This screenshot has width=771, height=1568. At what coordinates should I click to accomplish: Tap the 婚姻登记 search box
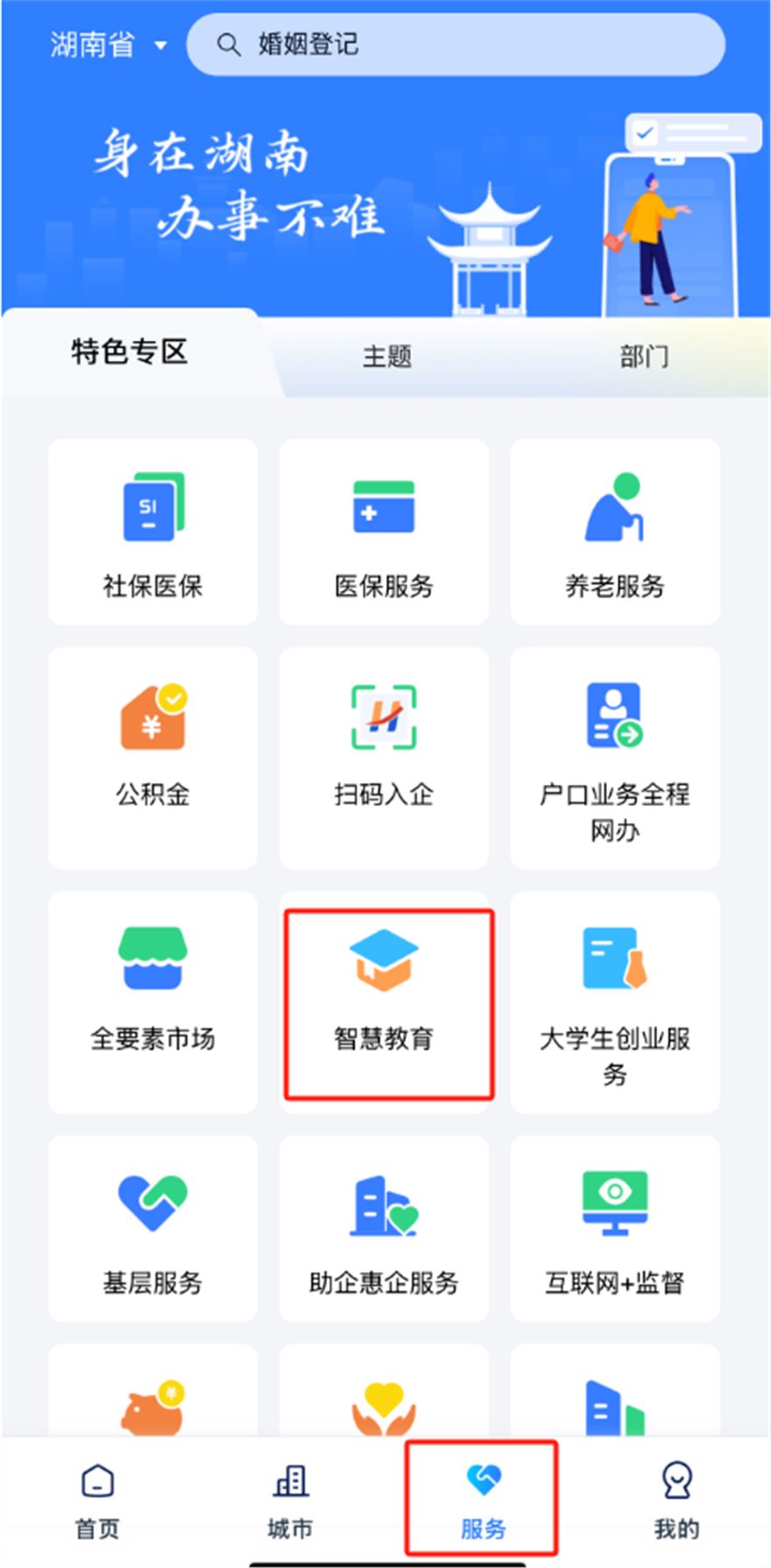pyautogui.click(x=456, y=45)
